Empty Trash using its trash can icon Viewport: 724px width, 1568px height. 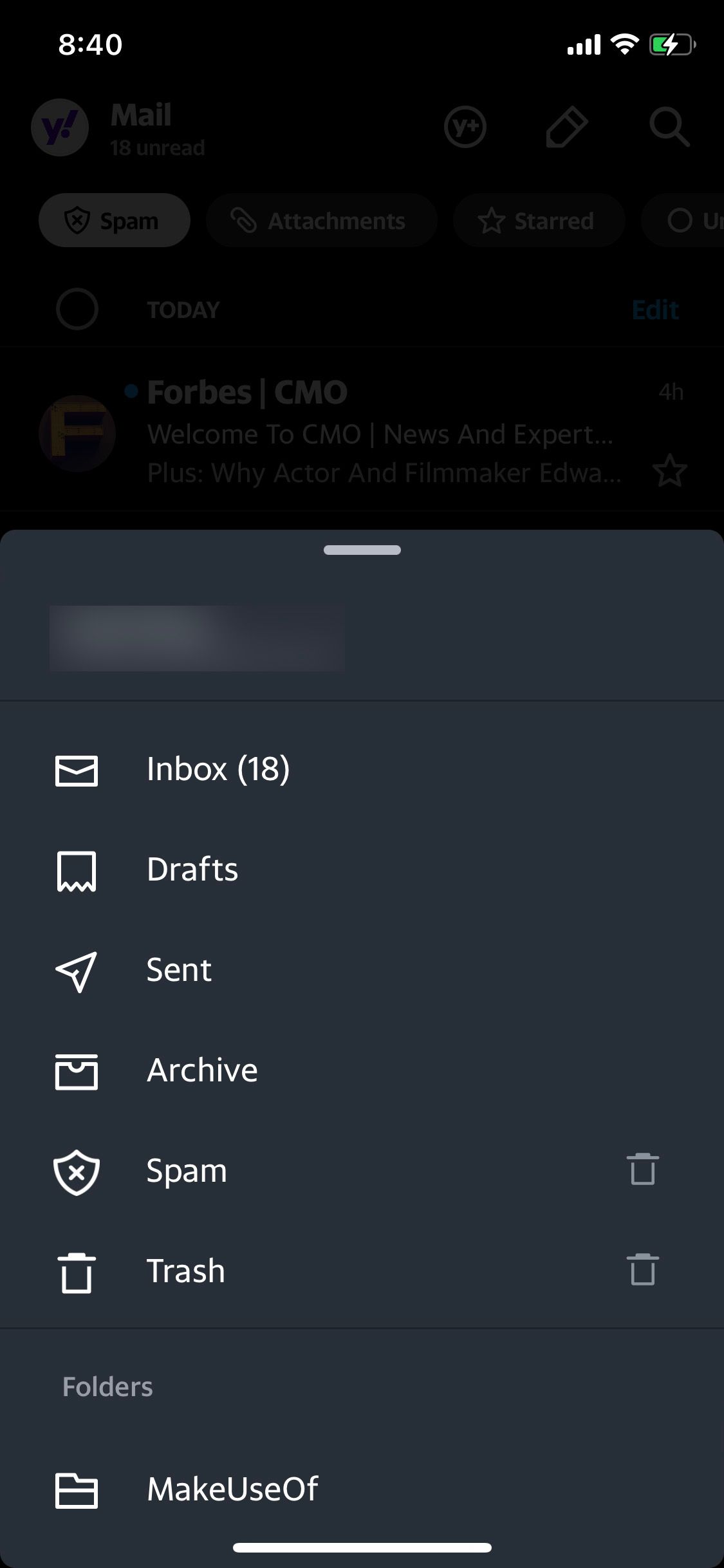(642, 1270)
